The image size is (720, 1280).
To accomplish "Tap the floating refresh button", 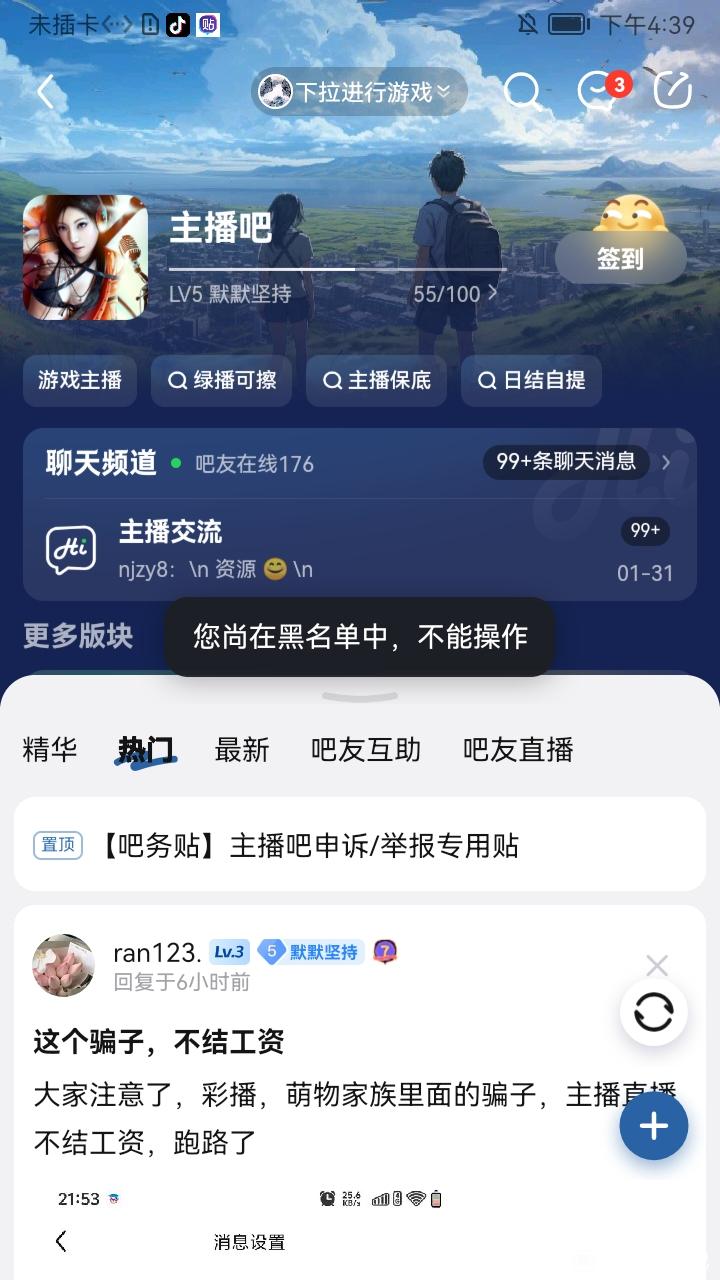I will (653, 1013).
